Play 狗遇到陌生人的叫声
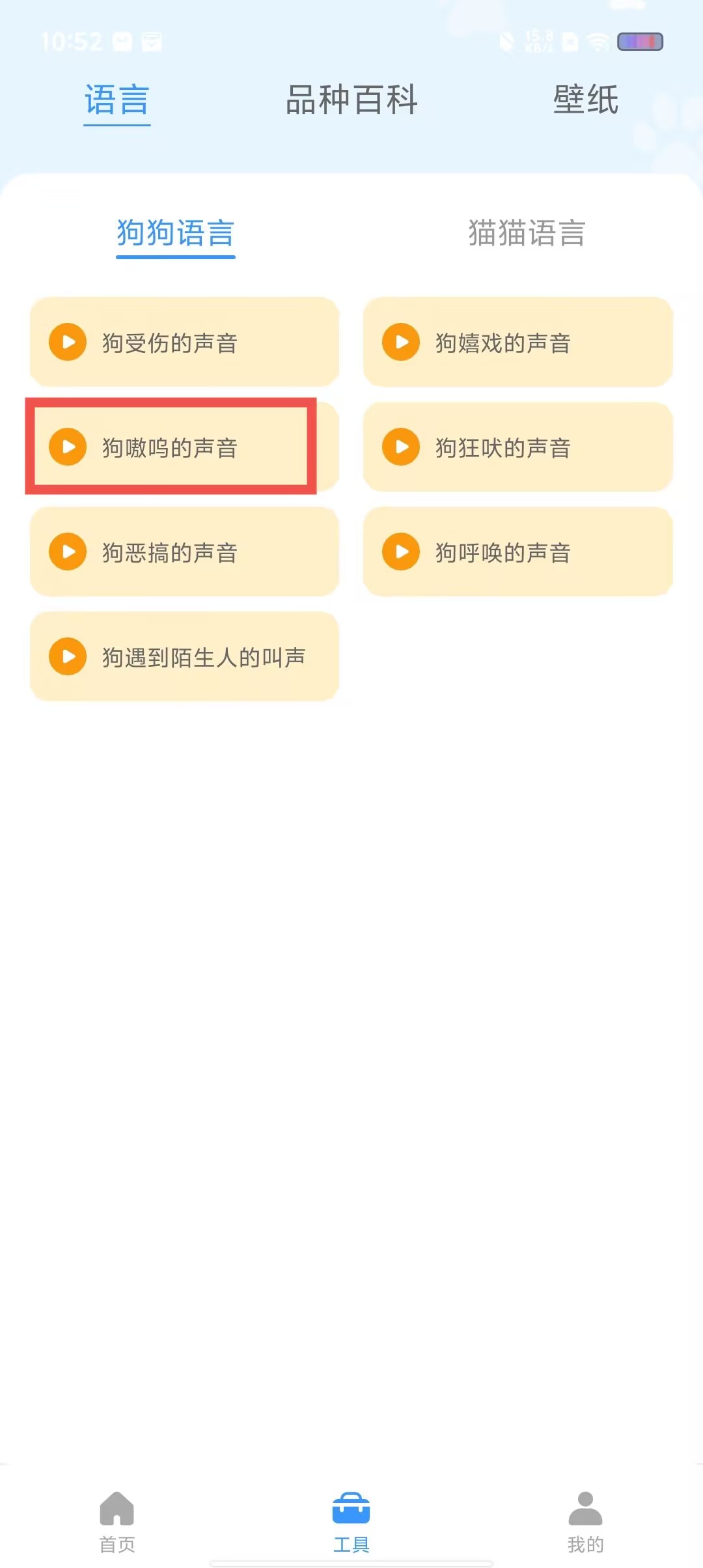Image resolution: width=703 pixels, height=1568 pixels. (68, 656)
